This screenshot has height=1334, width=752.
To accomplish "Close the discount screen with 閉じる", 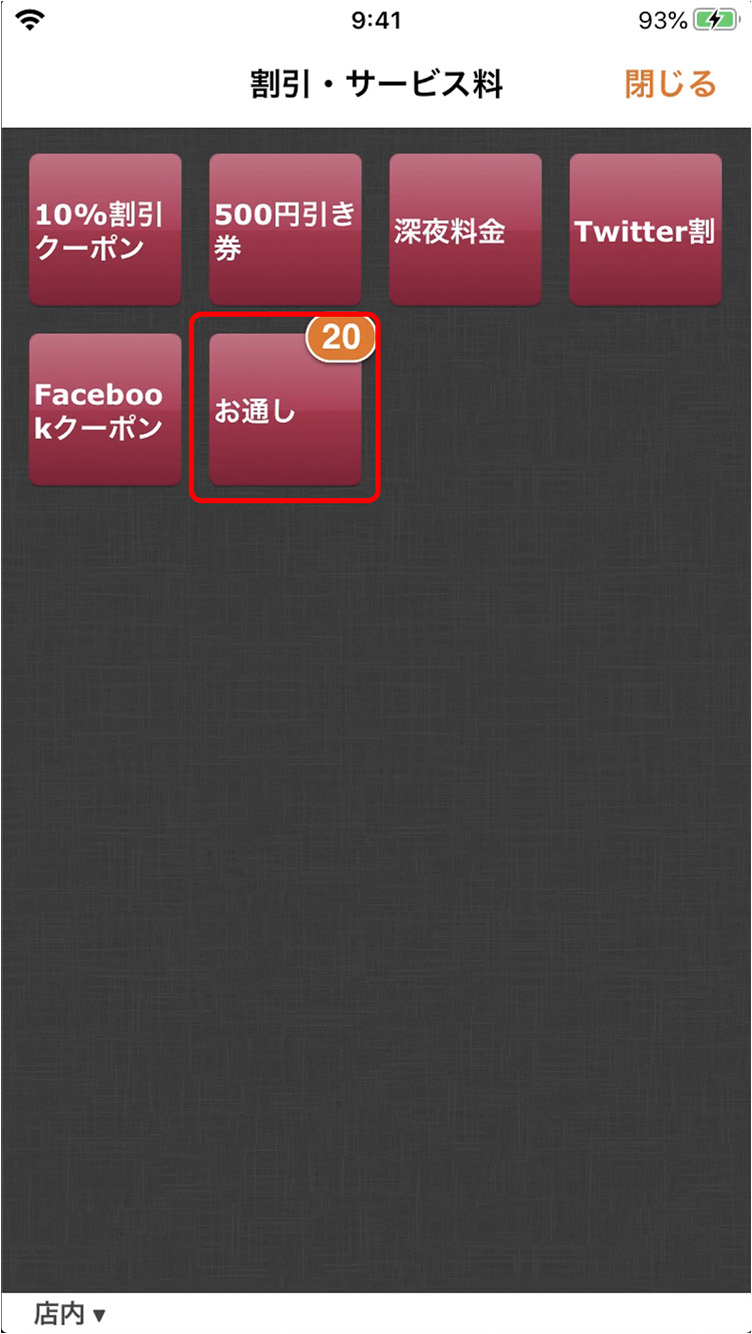I will pyautogui.click(x=670, y=84).
